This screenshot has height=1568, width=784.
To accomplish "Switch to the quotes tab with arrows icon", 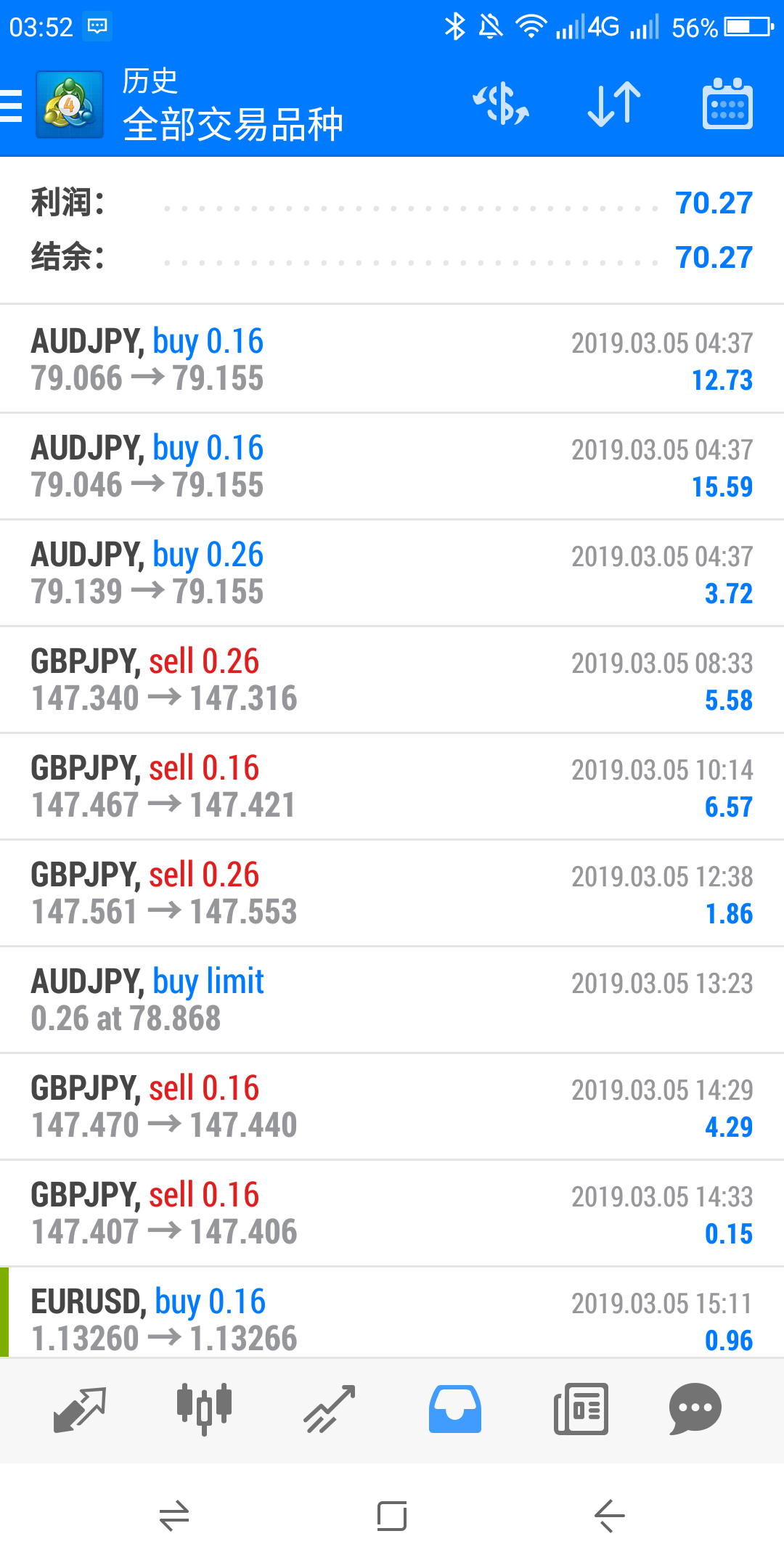I will (80, 1409).
